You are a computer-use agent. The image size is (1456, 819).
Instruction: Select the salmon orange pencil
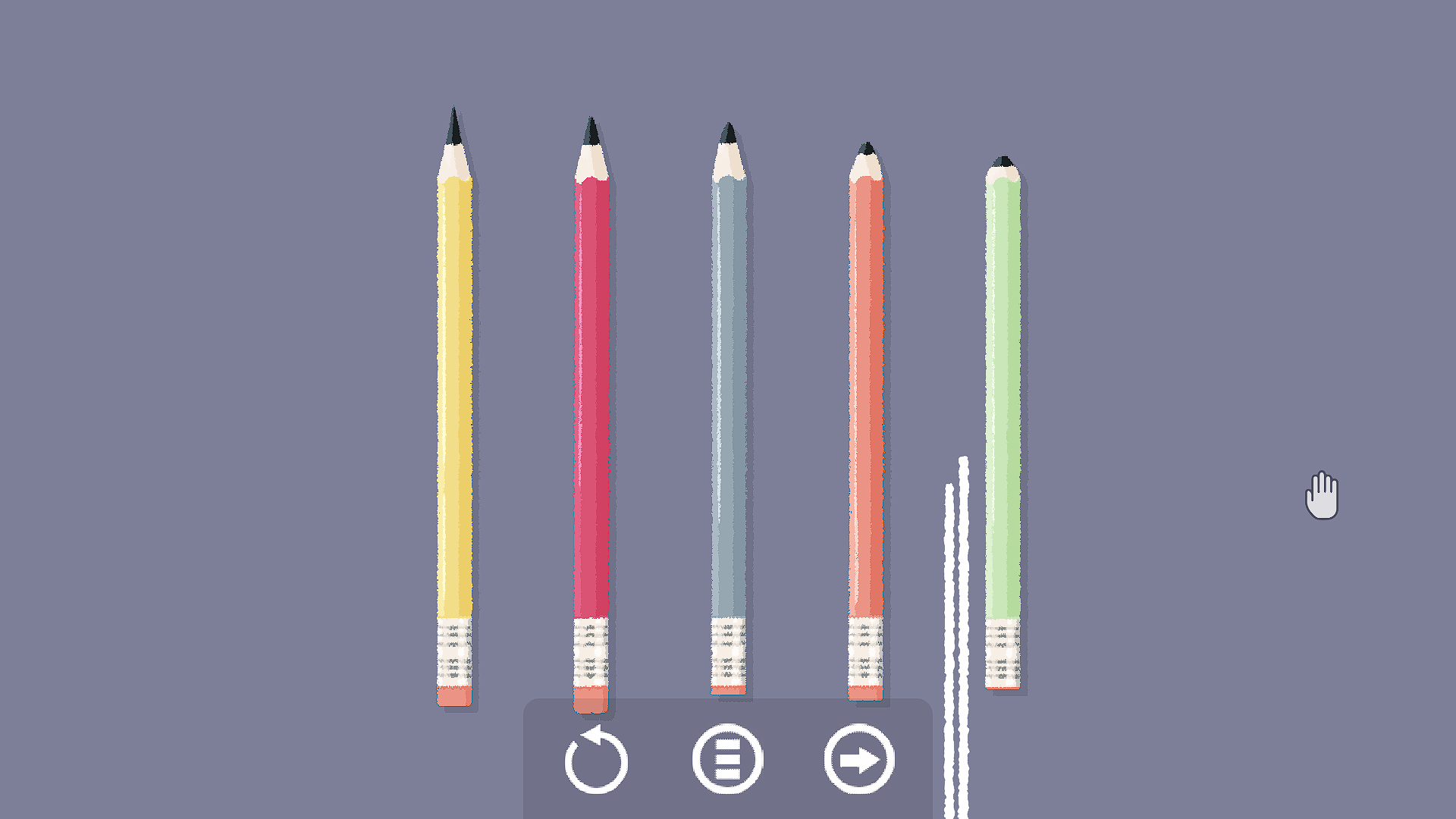pyautogui.click(x=865, y=409)
